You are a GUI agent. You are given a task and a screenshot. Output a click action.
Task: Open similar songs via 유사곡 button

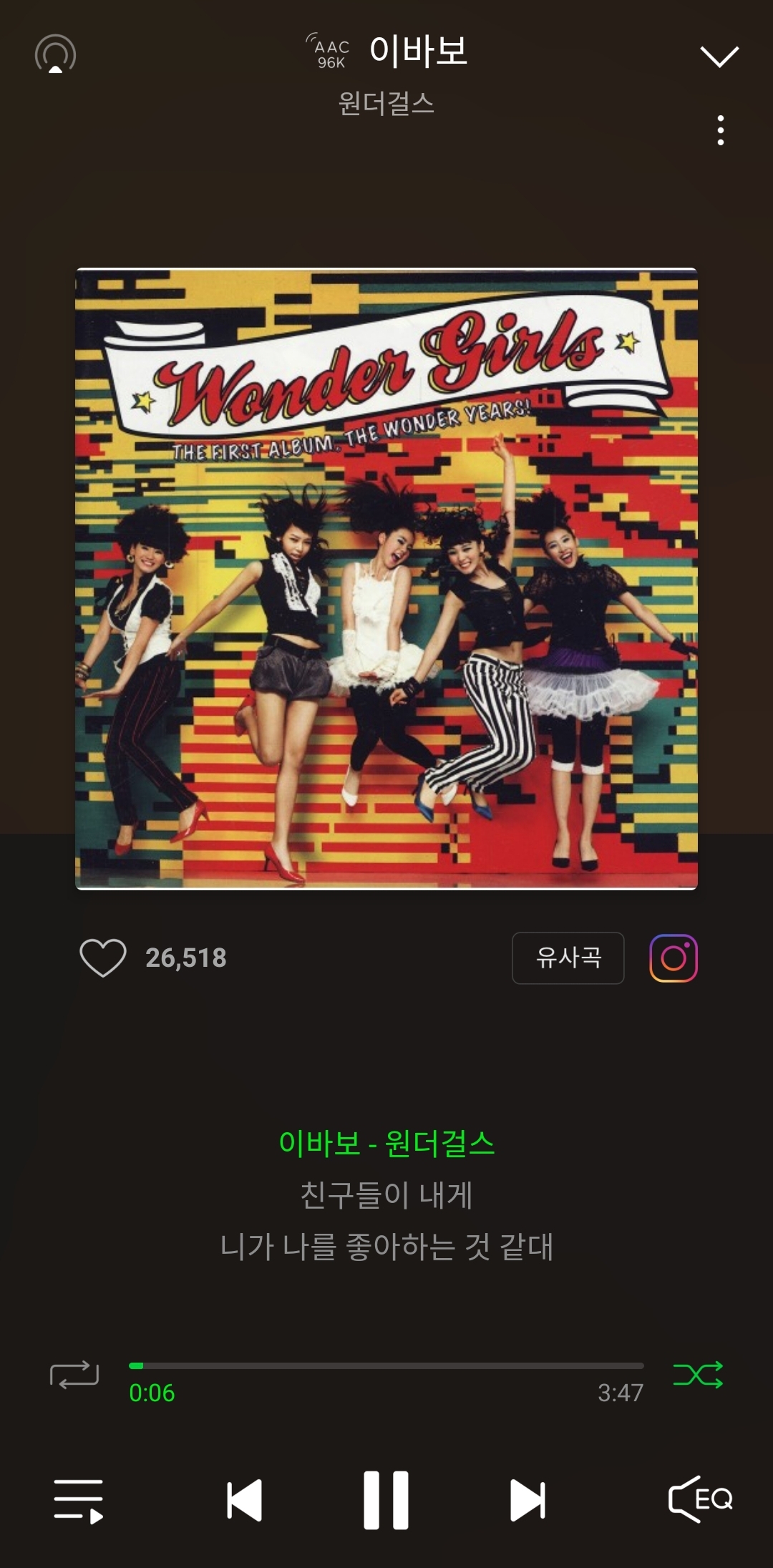point(568,958)
